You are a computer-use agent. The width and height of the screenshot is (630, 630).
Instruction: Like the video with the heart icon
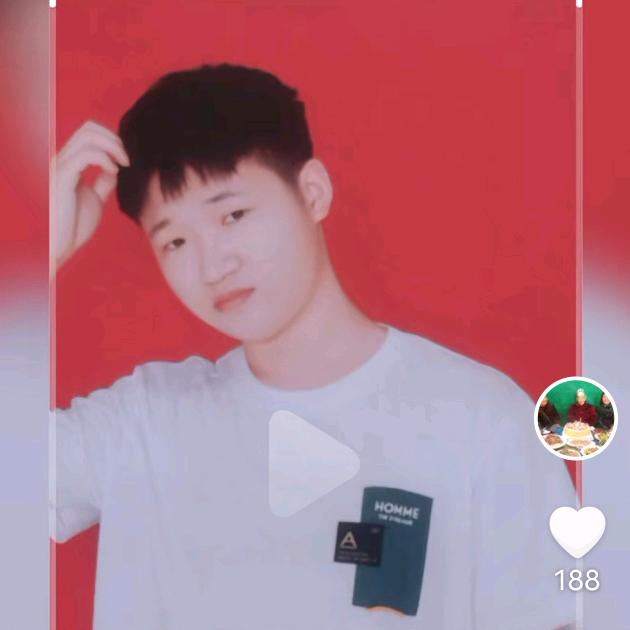pos(577,532)
